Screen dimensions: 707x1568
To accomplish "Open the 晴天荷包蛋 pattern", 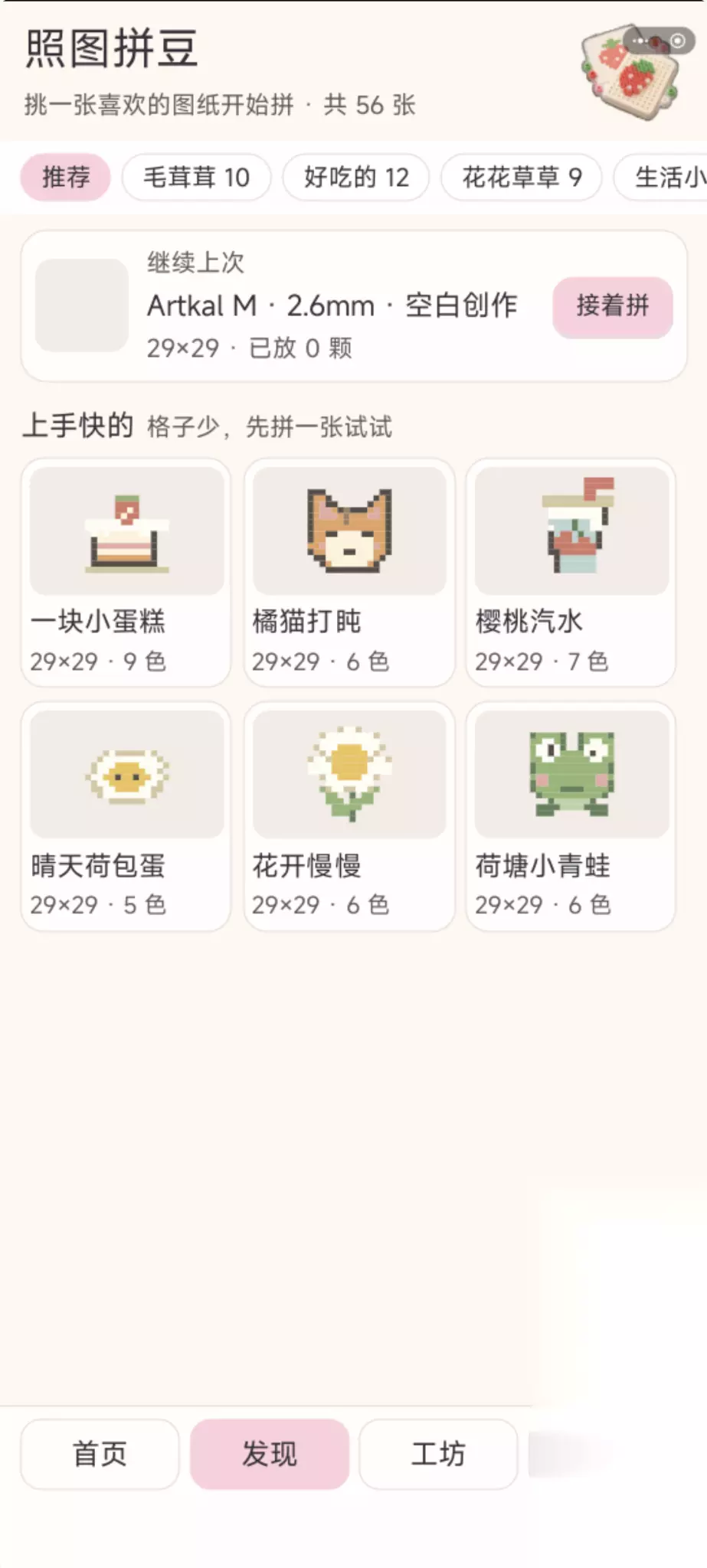I will click(126, 817).
